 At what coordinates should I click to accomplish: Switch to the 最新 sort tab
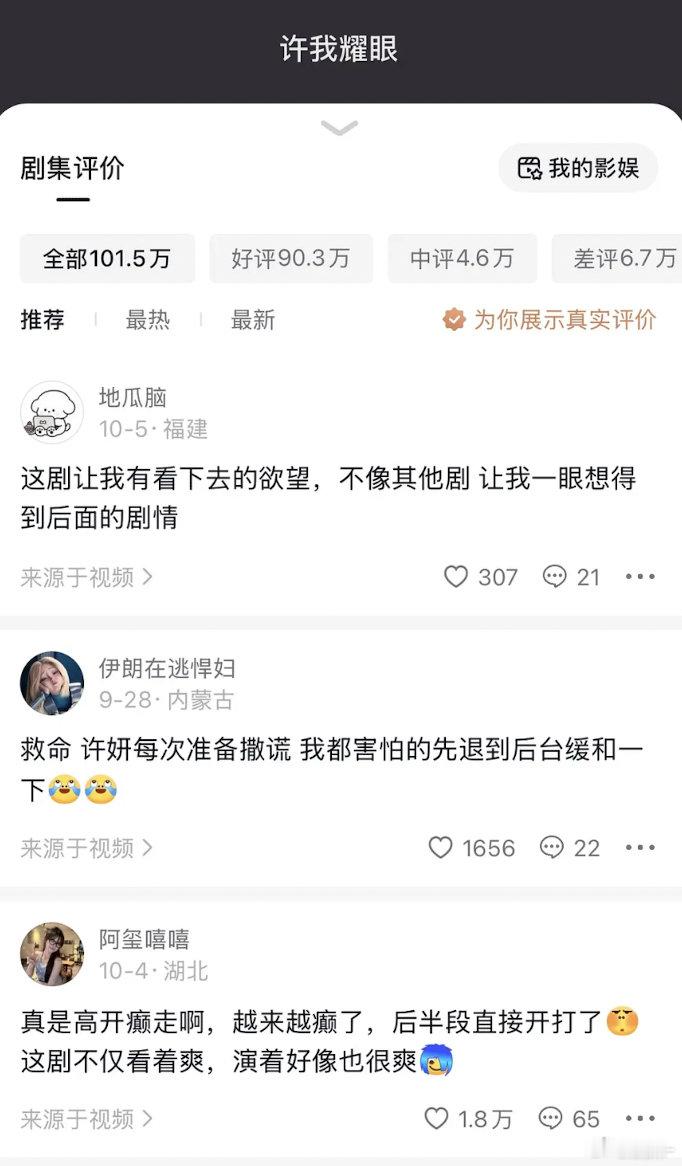[253, 320]
